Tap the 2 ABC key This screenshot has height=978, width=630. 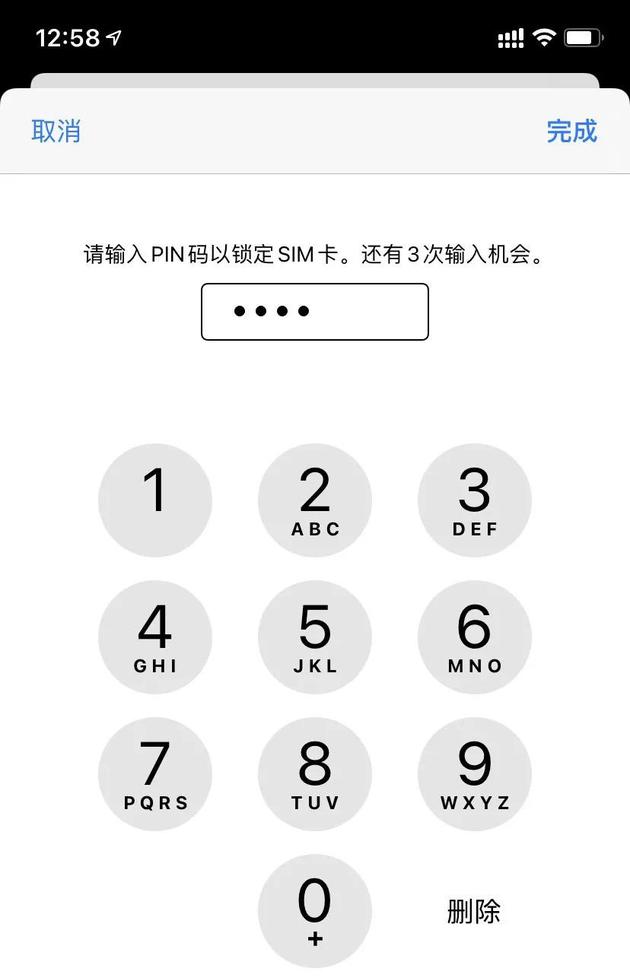(x=314, y=500)
